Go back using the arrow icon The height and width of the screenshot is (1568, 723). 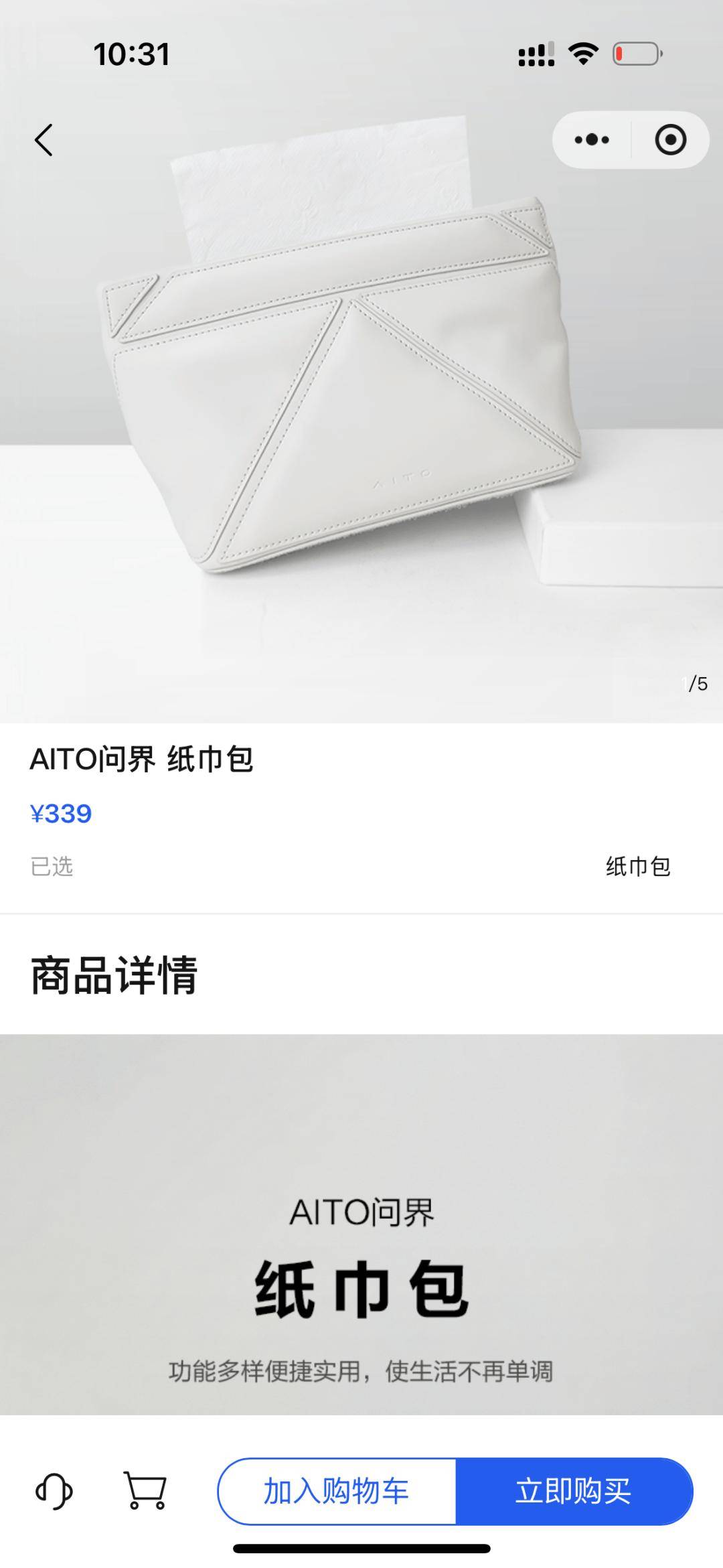pyautogui.click(x=44, y=140)
